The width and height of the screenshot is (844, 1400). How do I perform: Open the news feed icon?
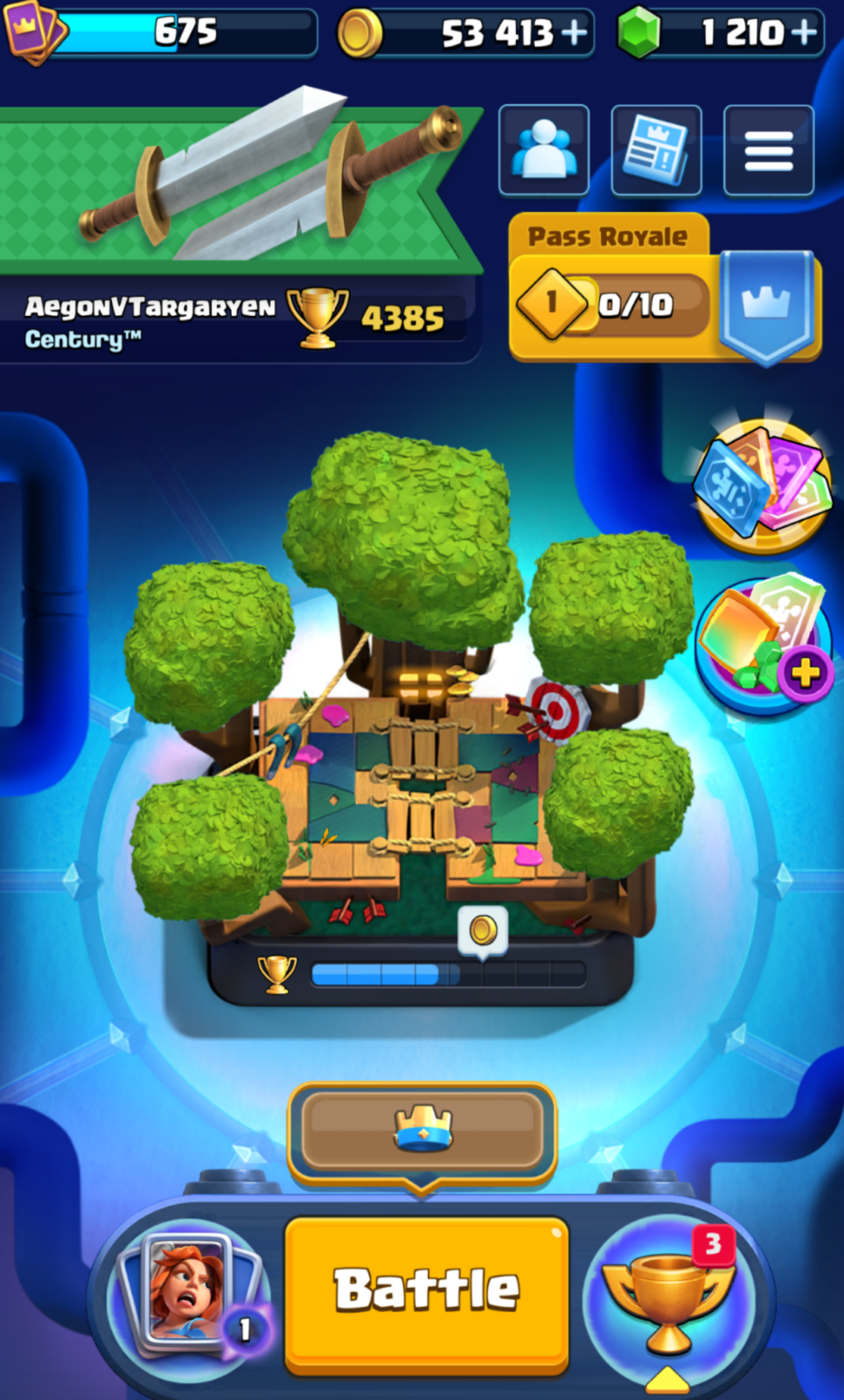(x=656, y=150)
